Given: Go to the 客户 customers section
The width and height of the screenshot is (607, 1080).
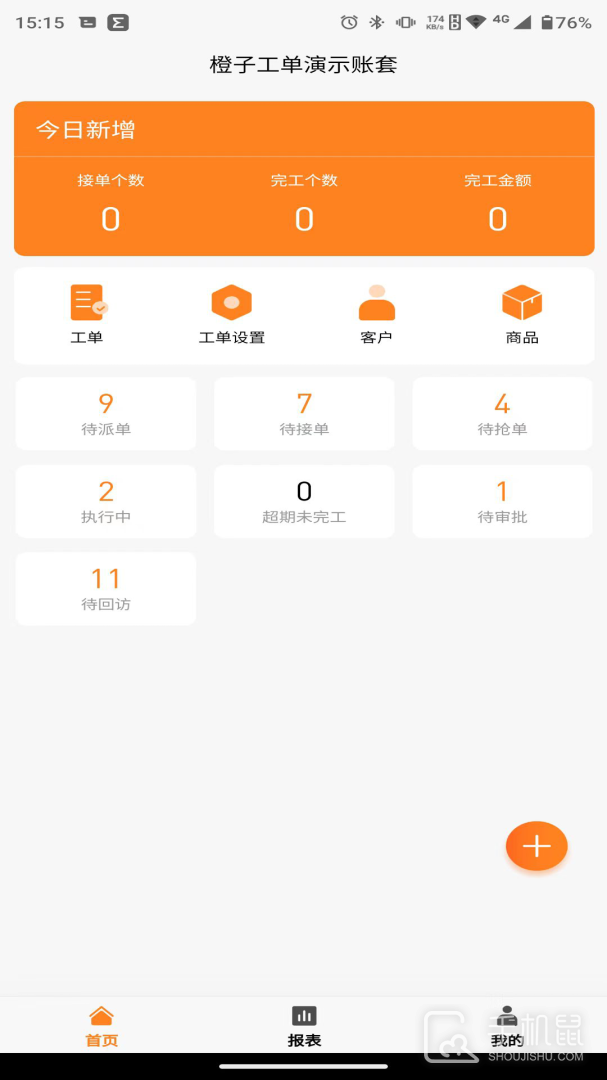Looking at the screenshot, I should (x=376, y=314).
